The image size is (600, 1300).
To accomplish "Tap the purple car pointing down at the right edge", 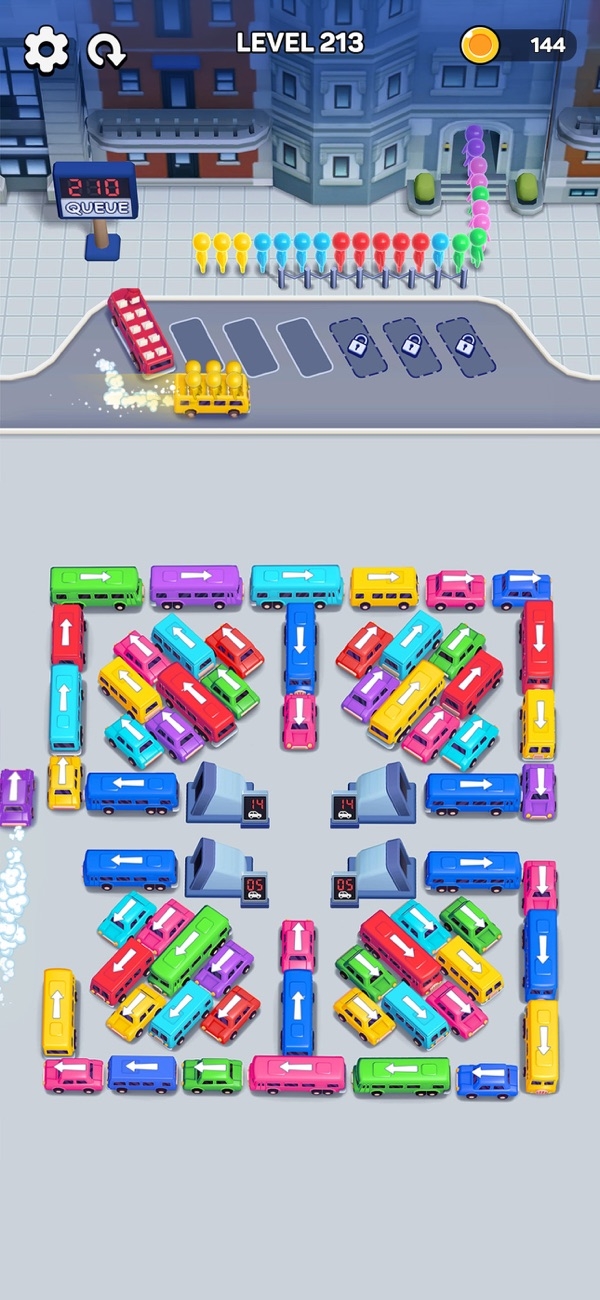I will (538, 789).
